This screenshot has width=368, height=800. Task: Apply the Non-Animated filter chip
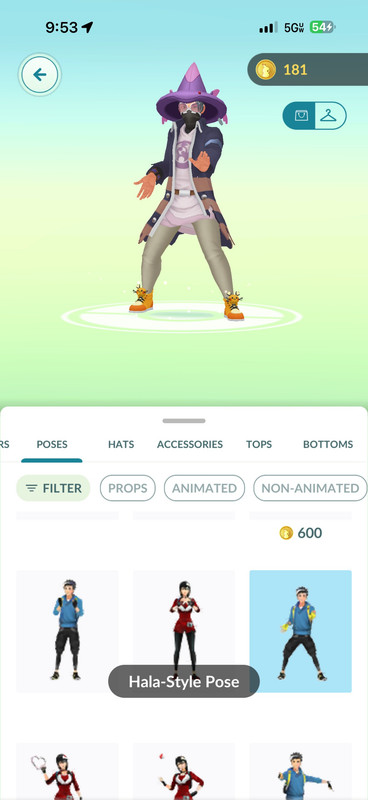[310, 488]
